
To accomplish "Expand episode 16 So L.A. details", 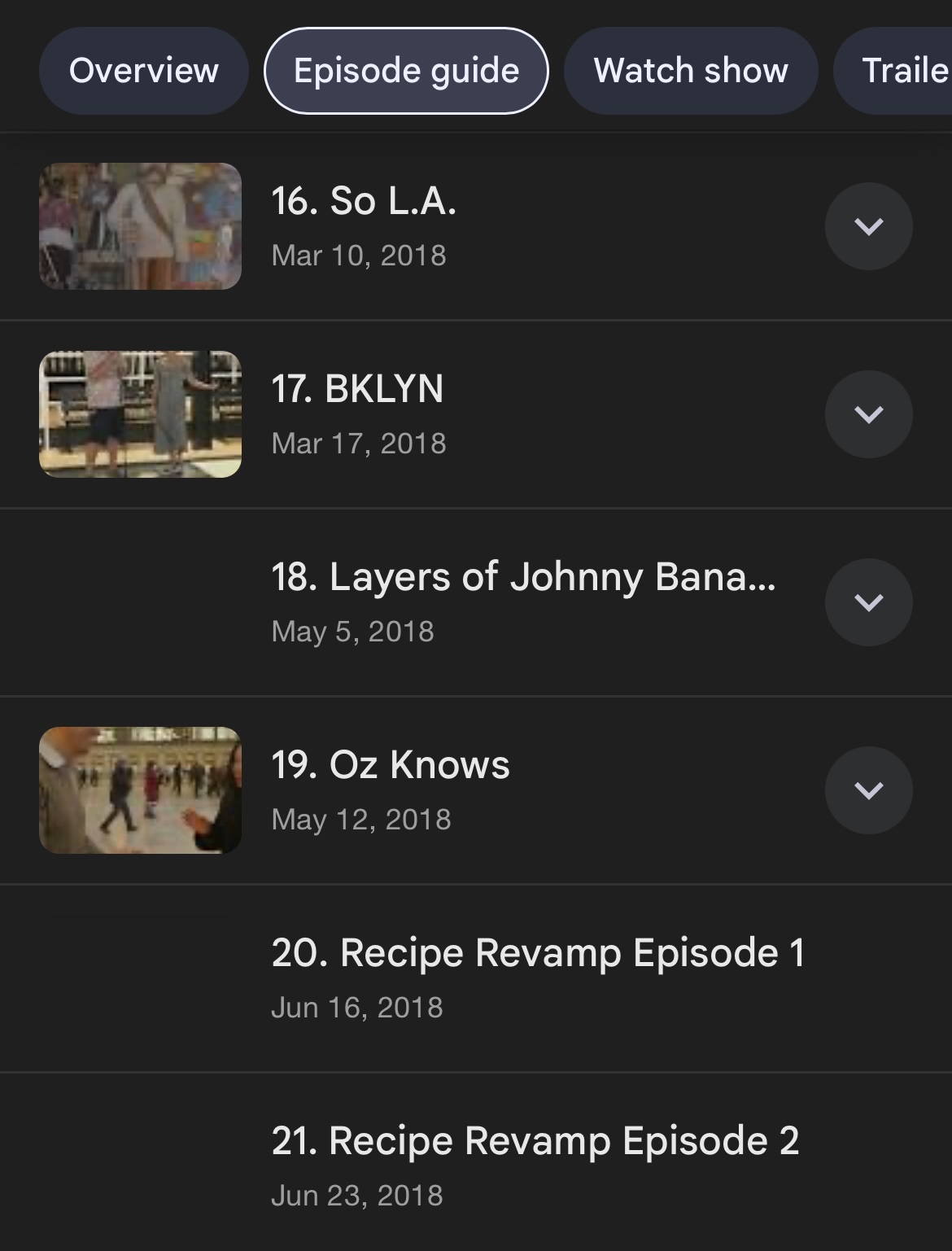I will click(868, 226).
